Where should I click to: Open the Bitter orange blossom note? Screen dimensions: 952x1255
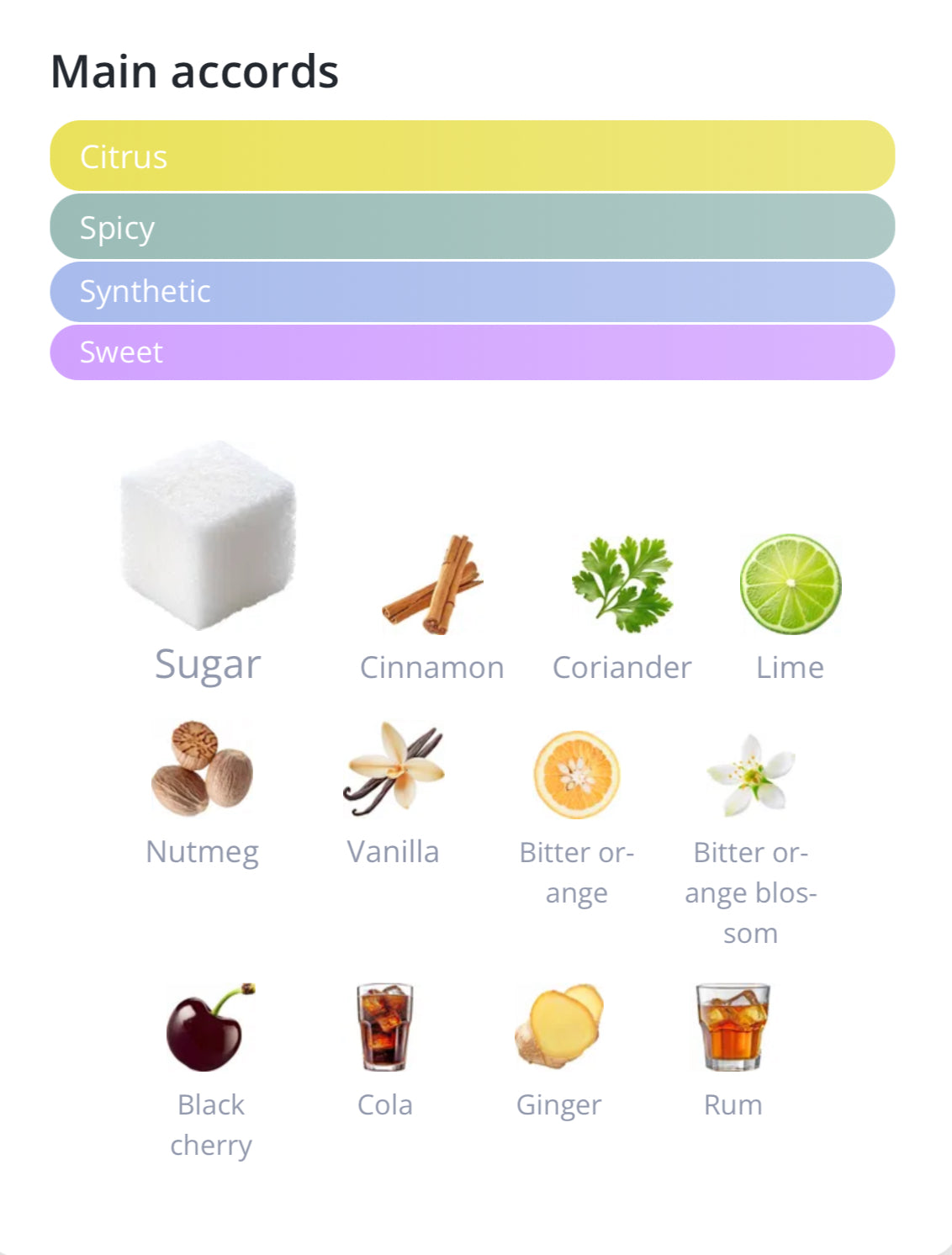point(750,776)
